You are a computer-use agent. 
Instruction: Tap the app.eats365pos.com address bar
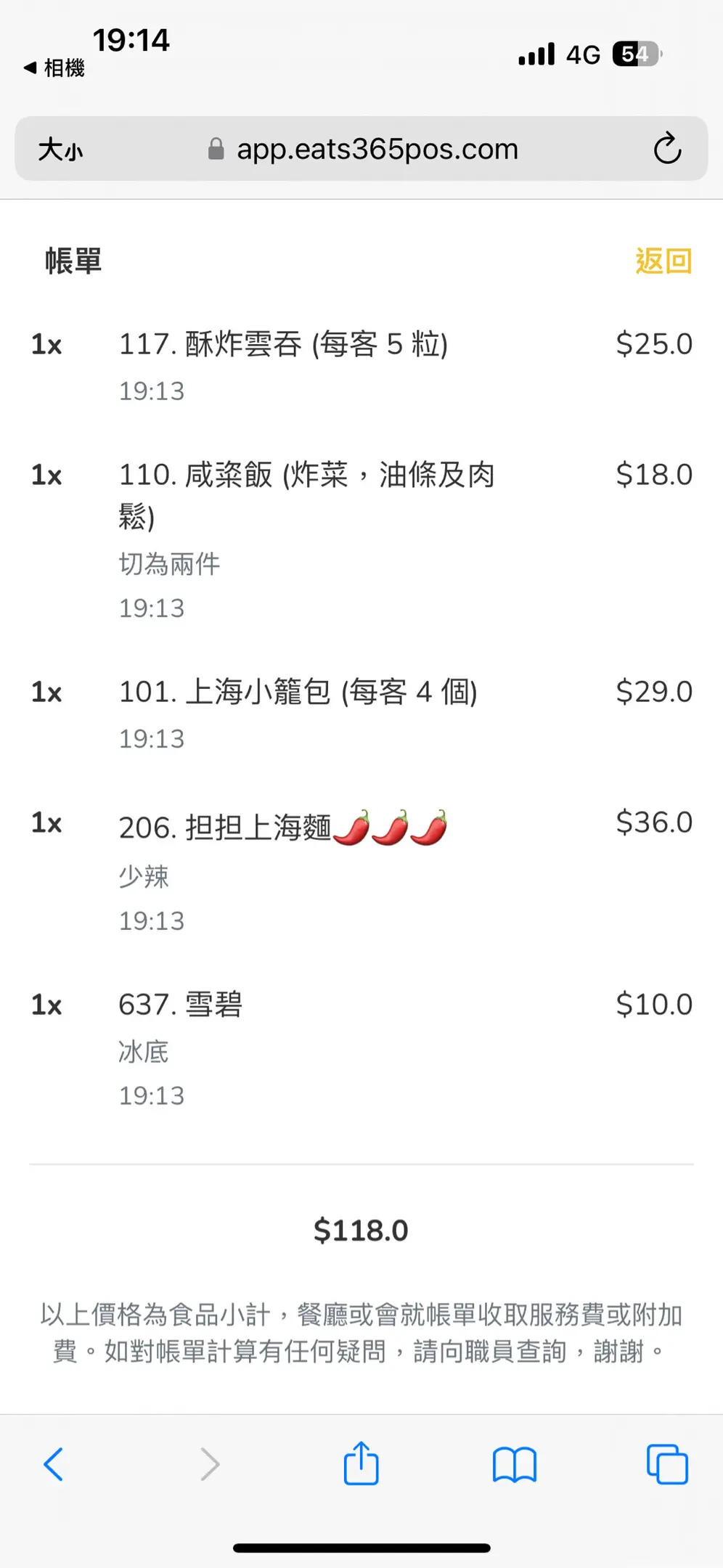(x=361, y=149)
